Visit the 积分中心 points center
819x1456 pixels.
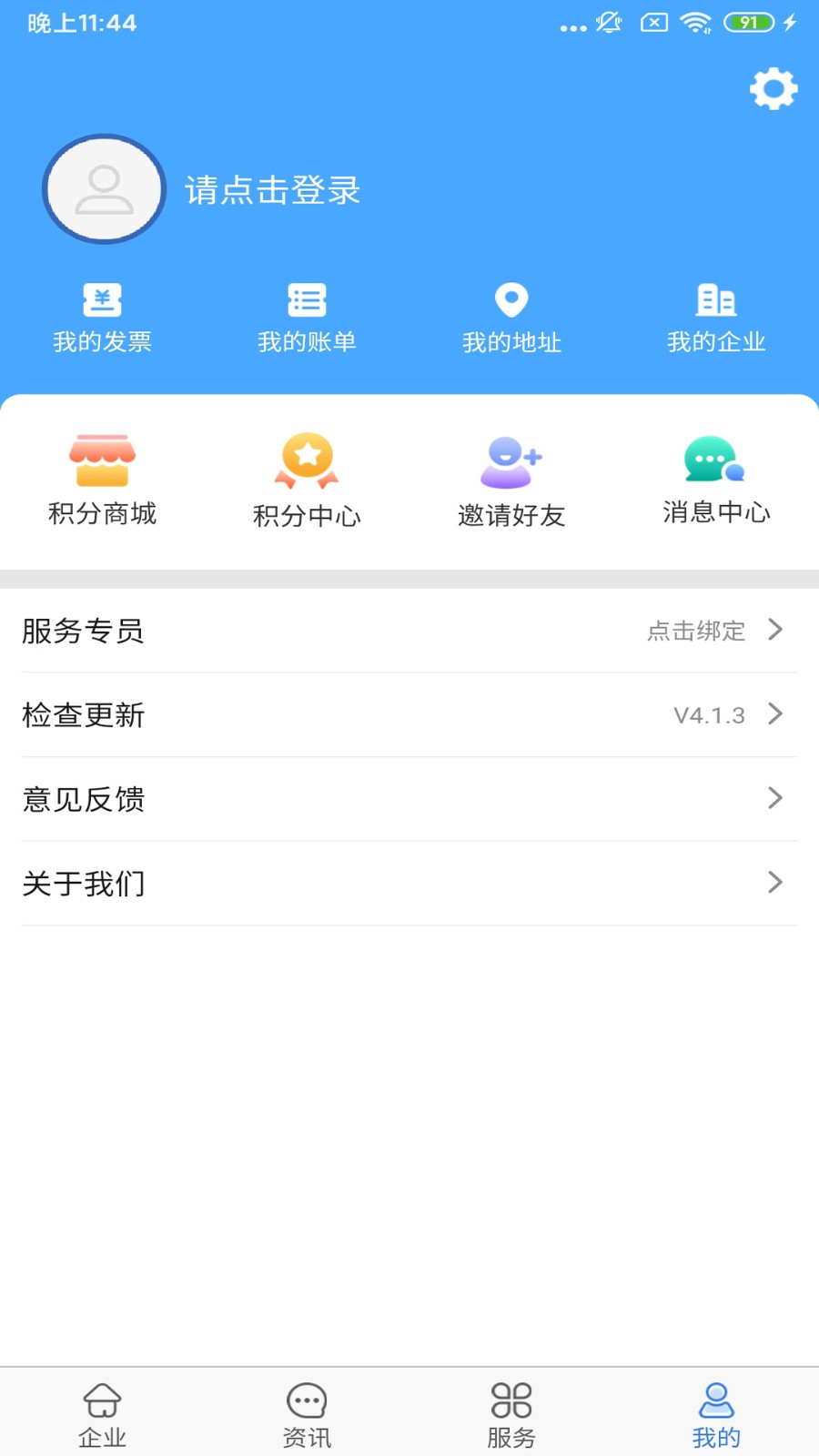(307, 480)
